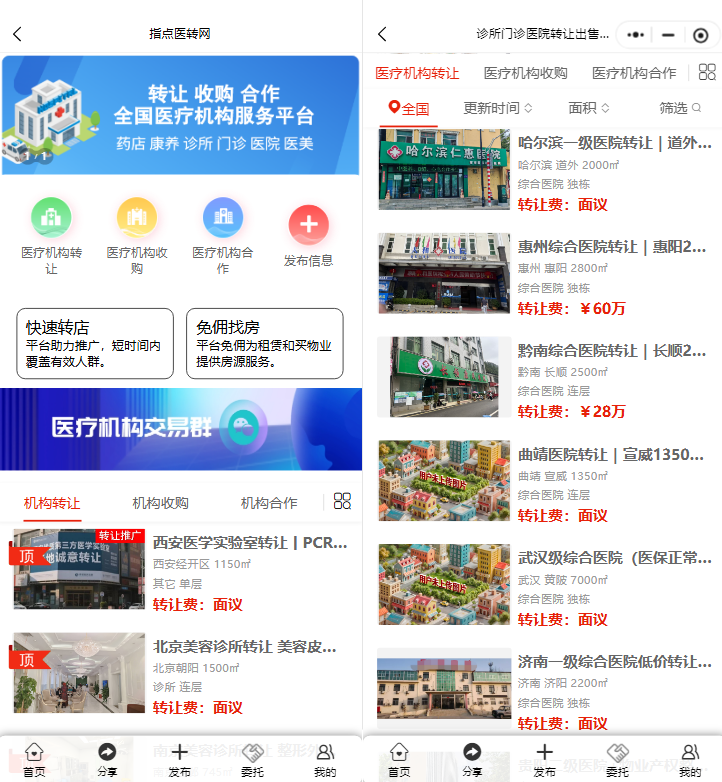Expand the 面积 sort dropdown
This screenshot has width=722, height=782.
tap(588, 108)
